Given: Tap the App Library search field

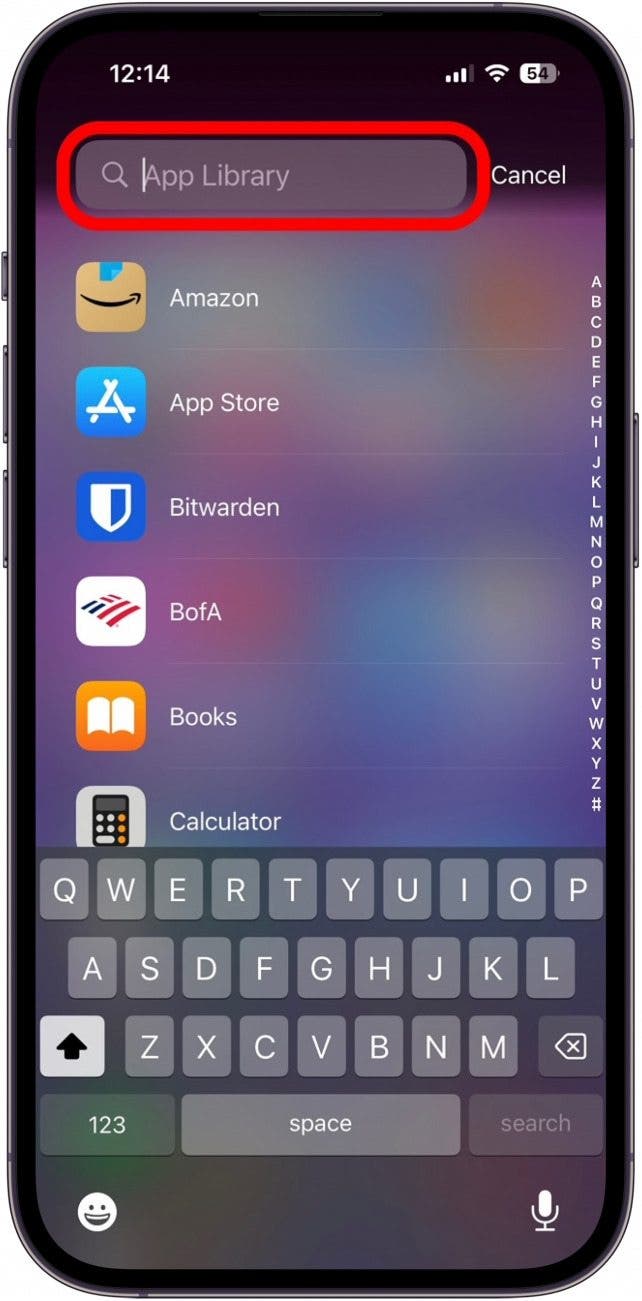Looking at the screenshot, I should click(270, 176).
